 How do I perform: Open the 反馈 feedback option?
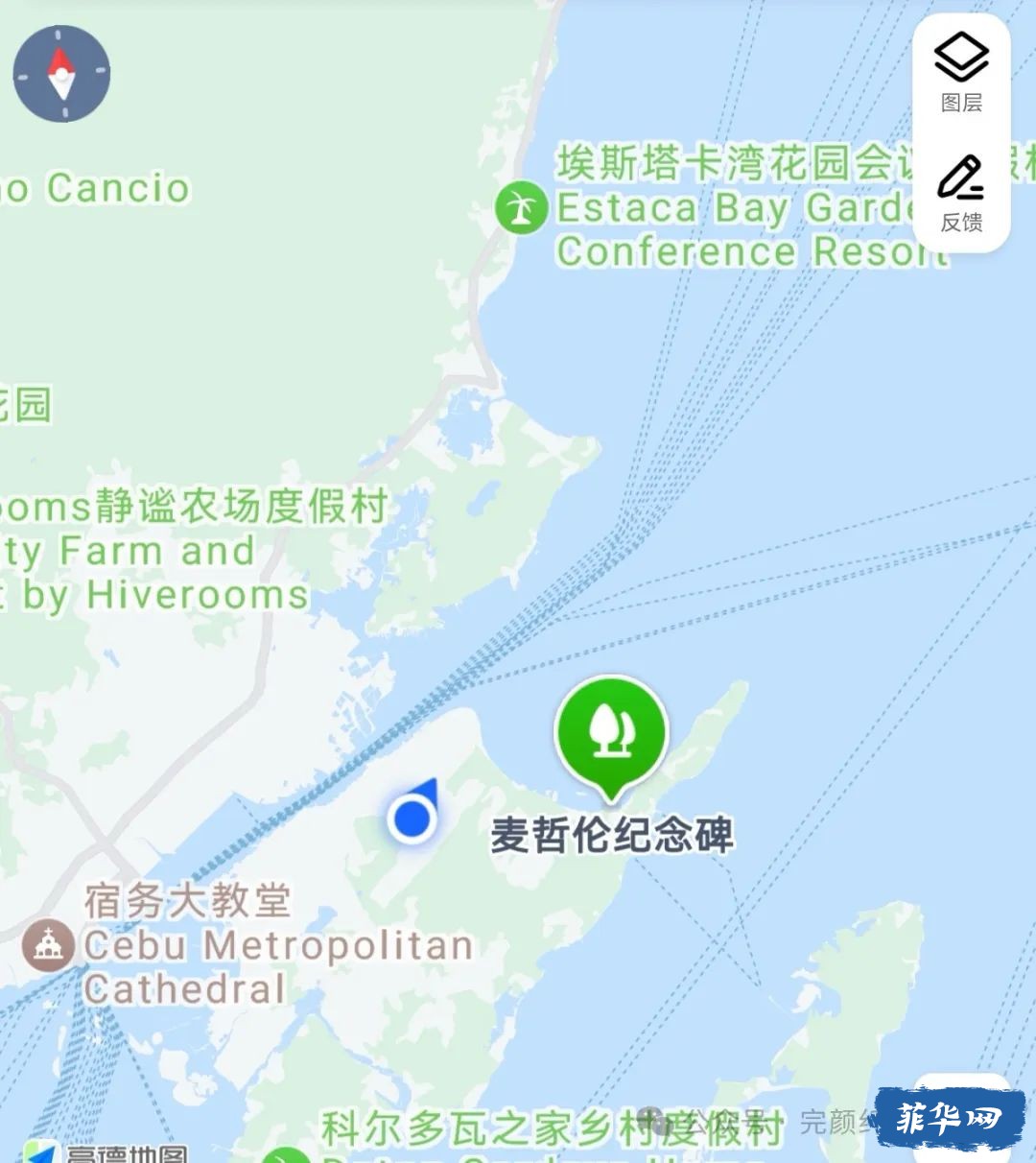tap(961, 192)
